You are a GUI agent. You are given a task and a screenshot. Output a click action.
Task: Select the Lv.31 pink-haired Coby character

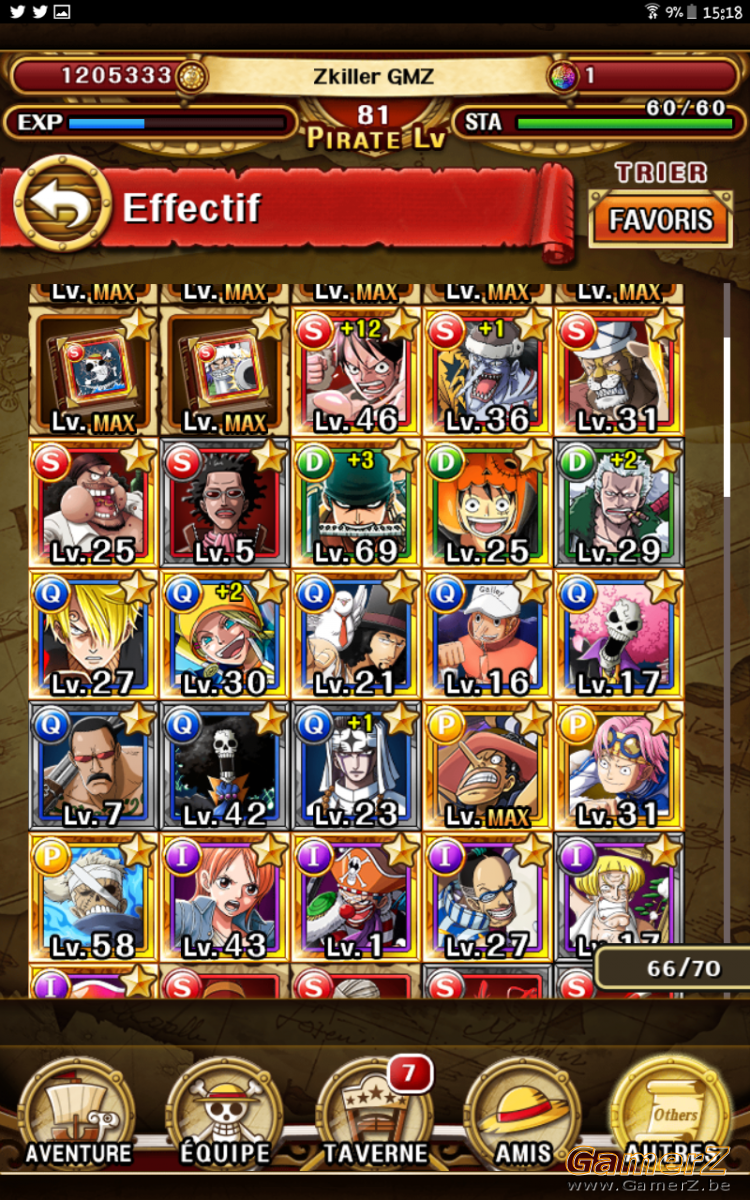click(619, 767)
